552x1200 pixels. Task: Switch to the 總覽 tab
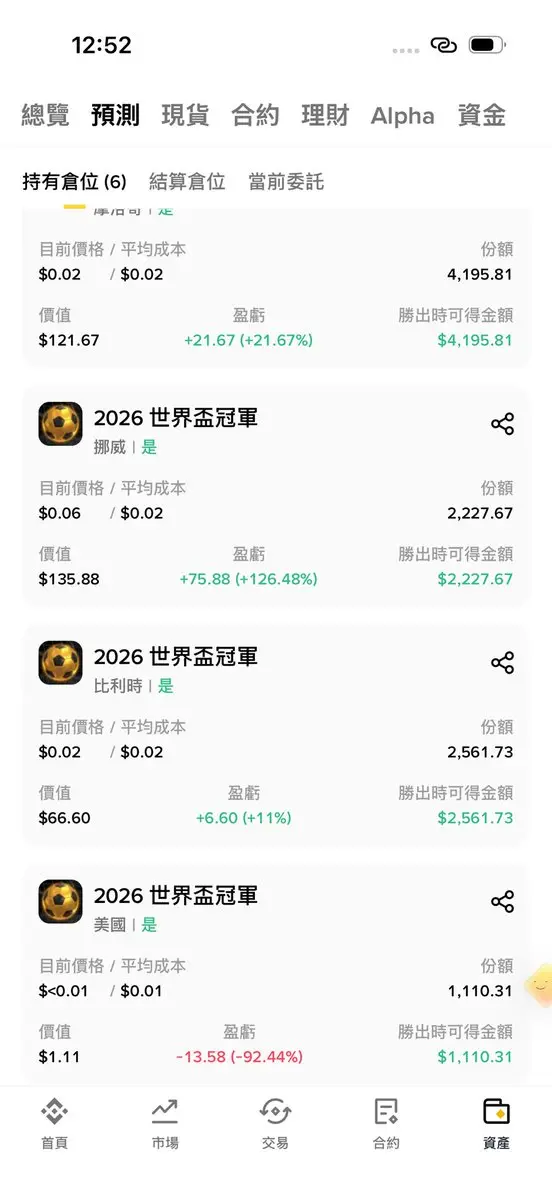click(45, 116)
